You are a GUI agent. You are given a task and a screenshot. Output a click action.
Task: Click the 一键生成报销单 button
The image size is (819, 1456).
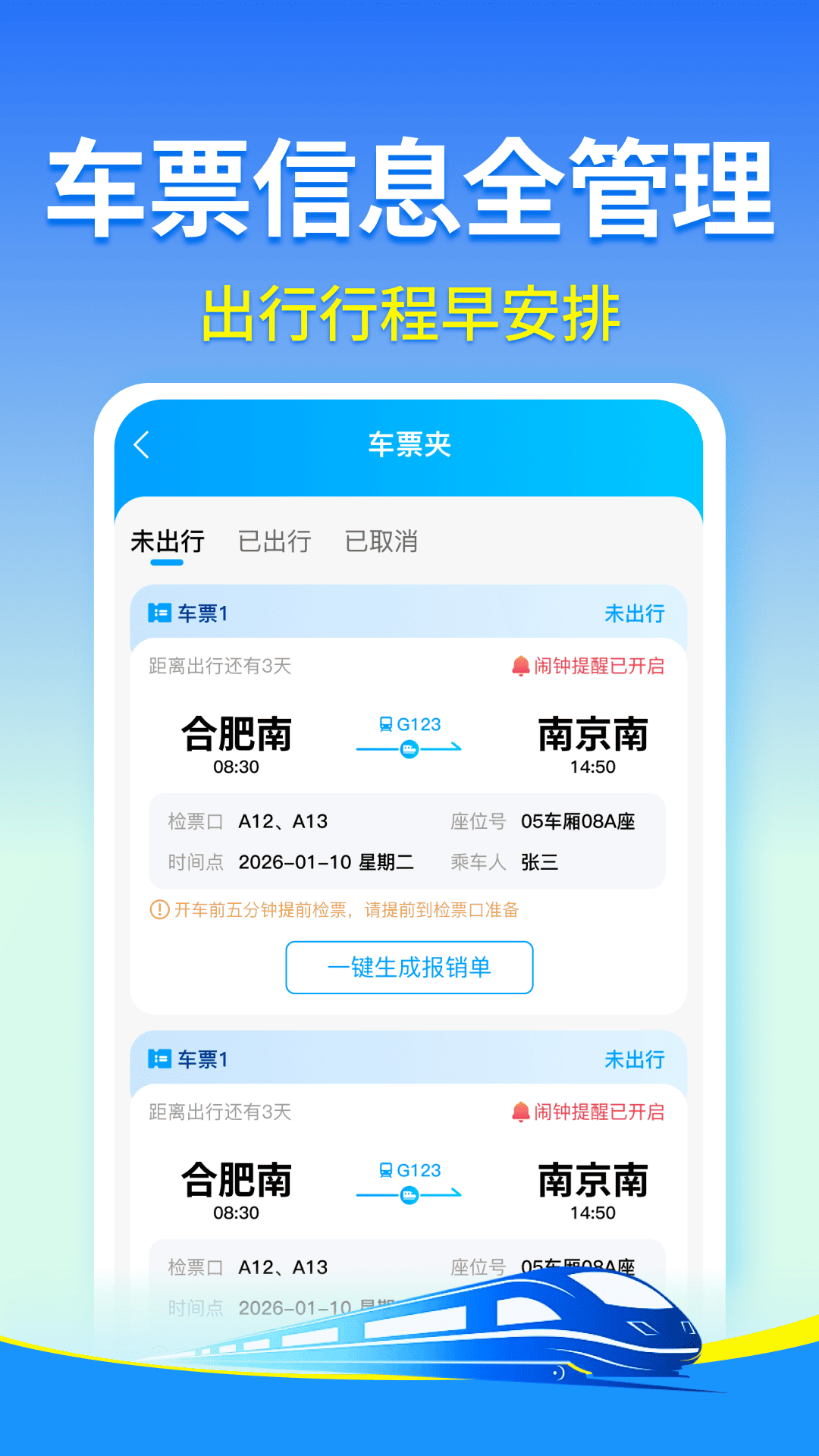coord(409,968)
